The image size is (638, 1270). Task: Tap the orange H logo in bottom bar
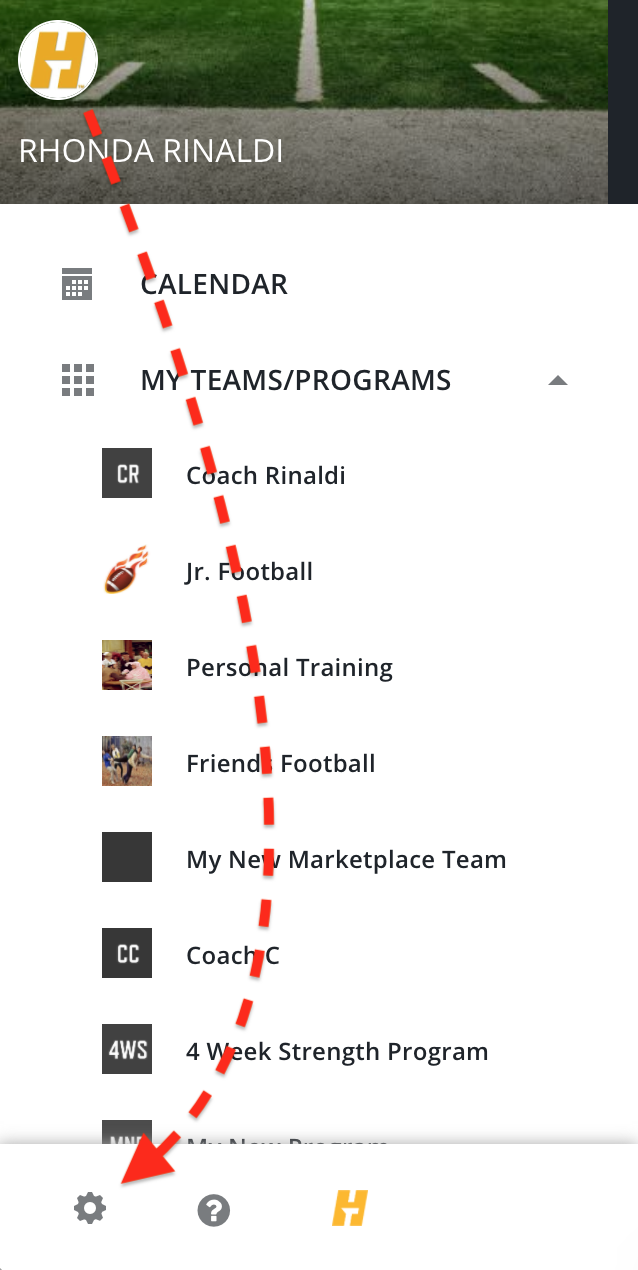tap(350, 1209)
